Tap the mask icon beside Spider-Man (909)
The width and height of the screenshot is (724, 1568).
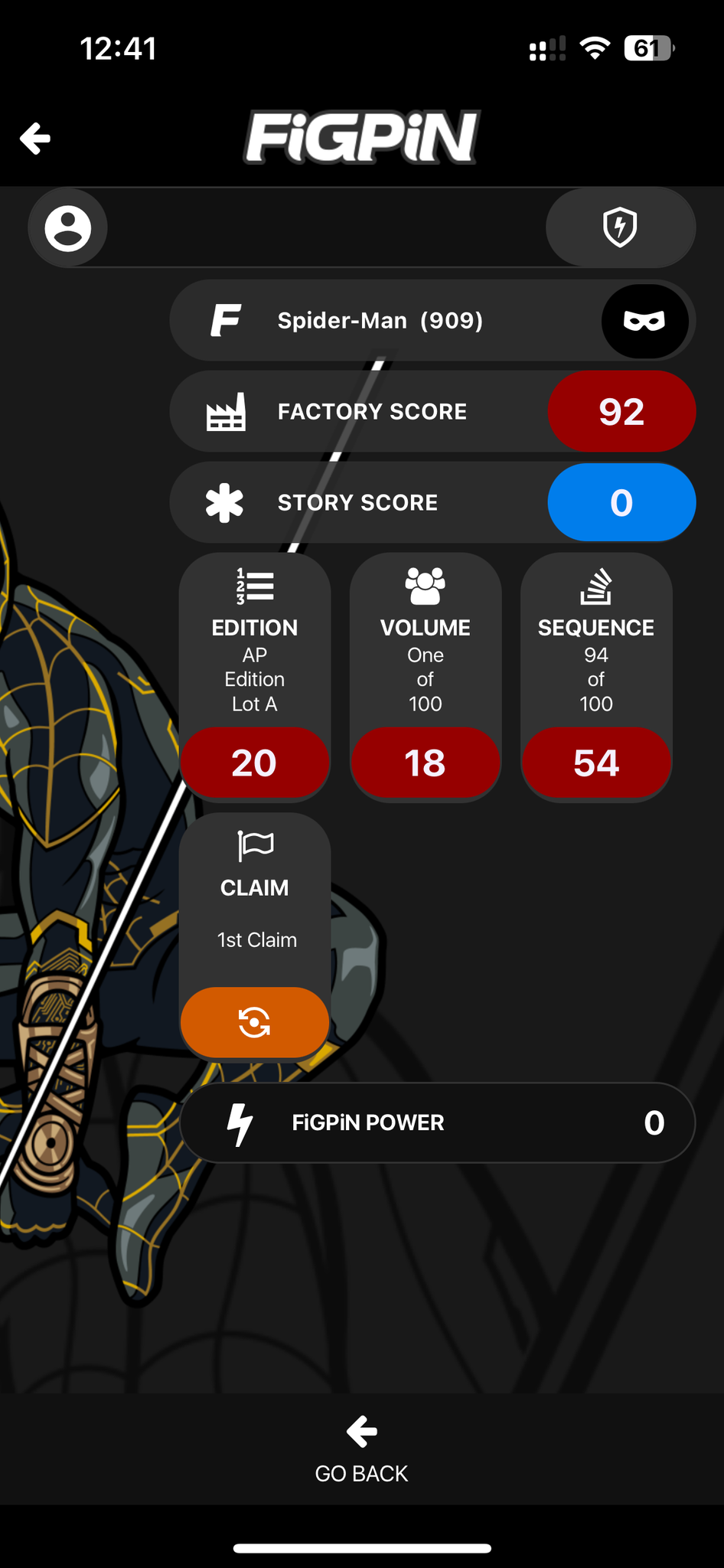[x=644, y=321]
